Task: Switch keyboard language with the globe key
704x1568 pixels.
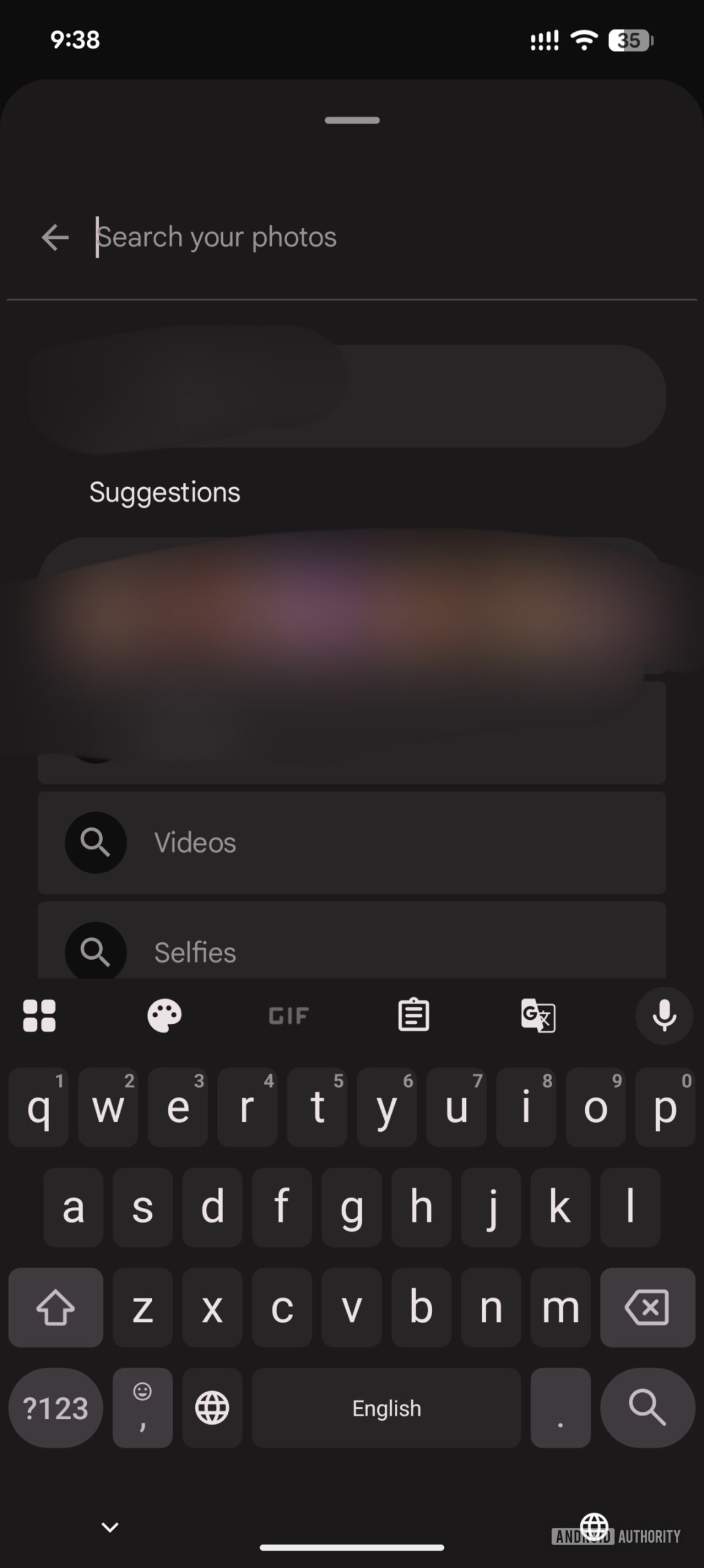Action: coord(212,1408)
